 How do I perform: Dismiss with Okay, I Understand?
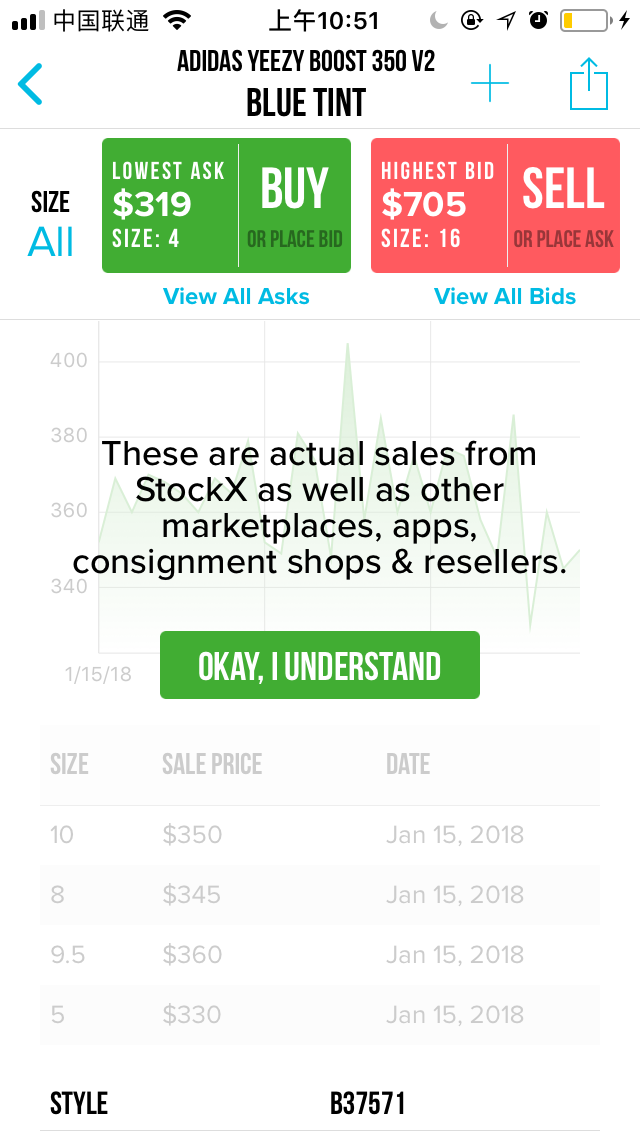320,665
